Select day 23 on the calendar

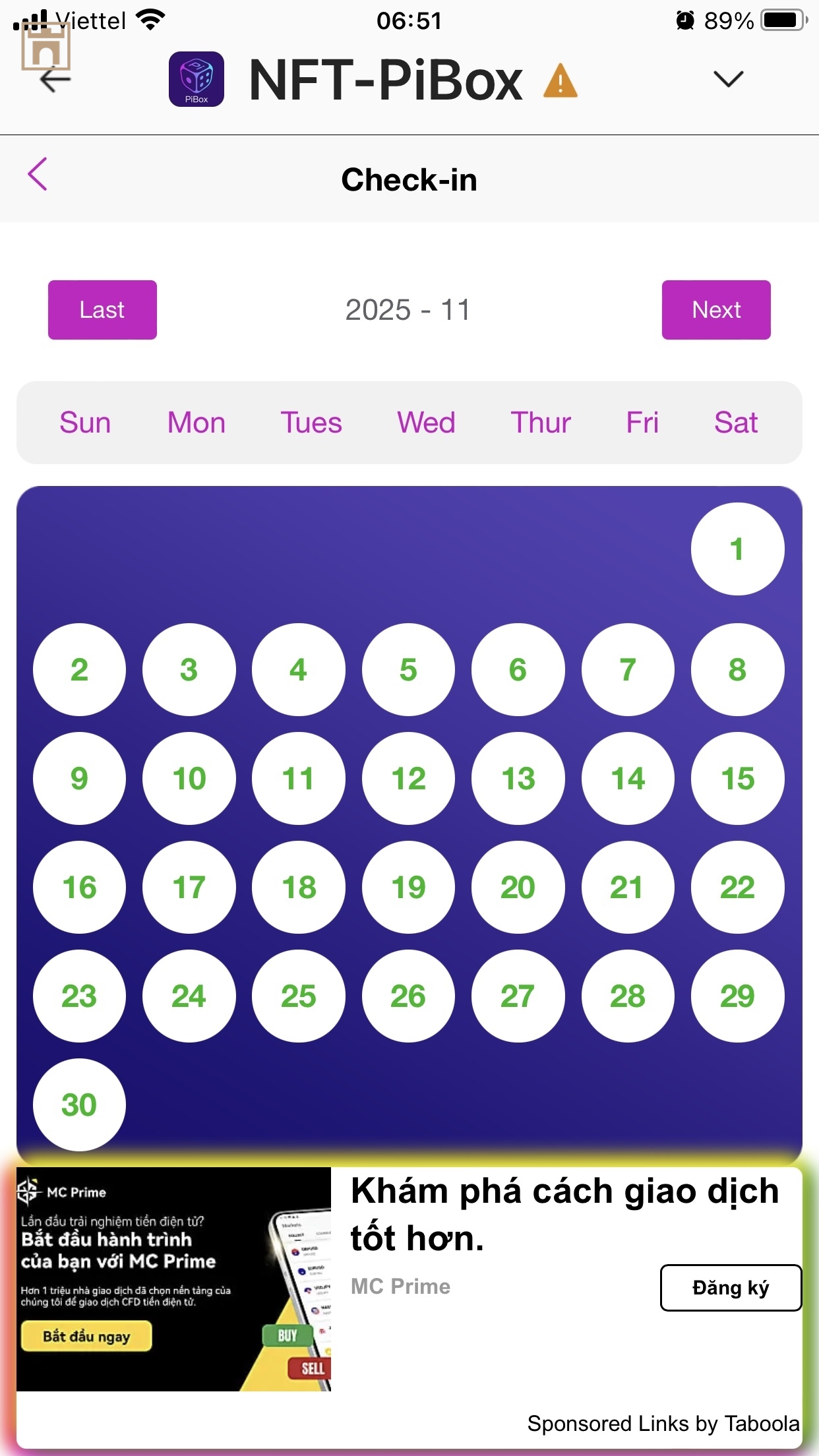[79, 996]
